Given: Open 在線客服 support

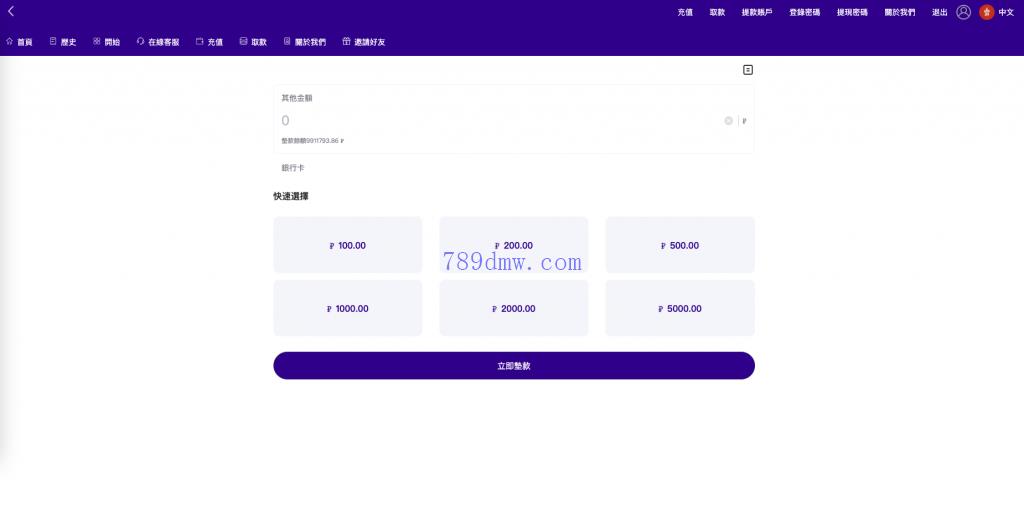Looking at the screenshot, I should 157,42.
